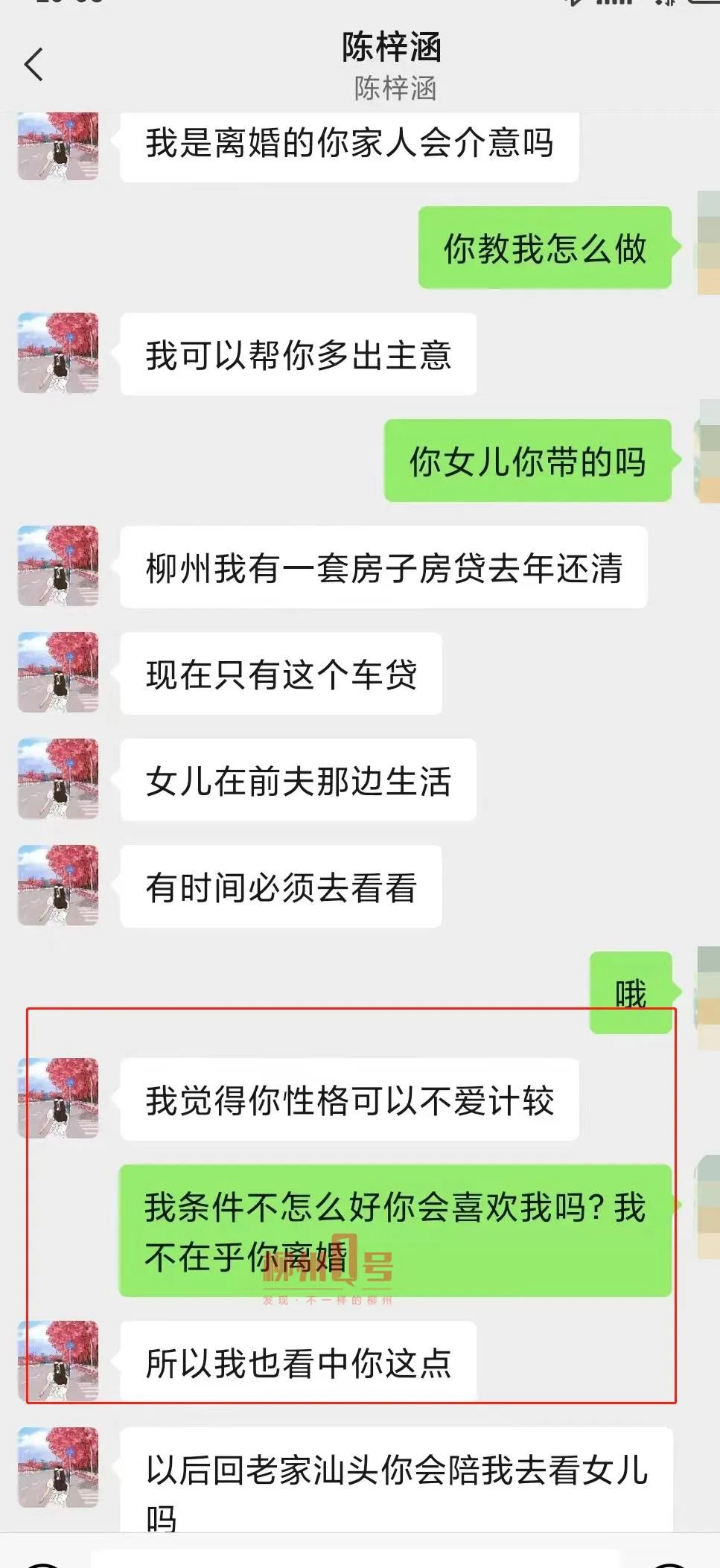Open the avatar beside "我可以帮你多出主意"
The image size is (720, 1568).
pyautogui.click(x=58, y=353)
